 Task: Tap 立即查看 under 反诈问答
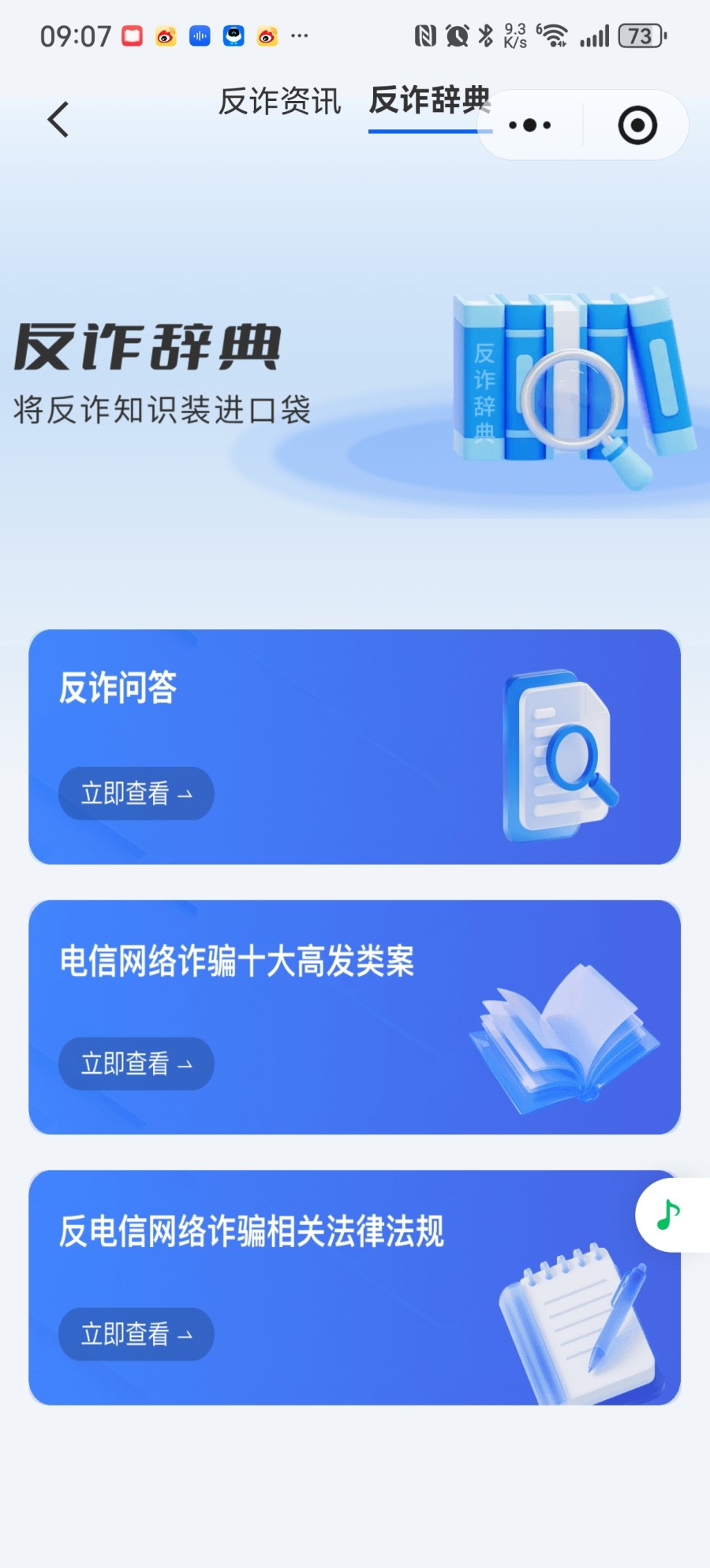136,793
